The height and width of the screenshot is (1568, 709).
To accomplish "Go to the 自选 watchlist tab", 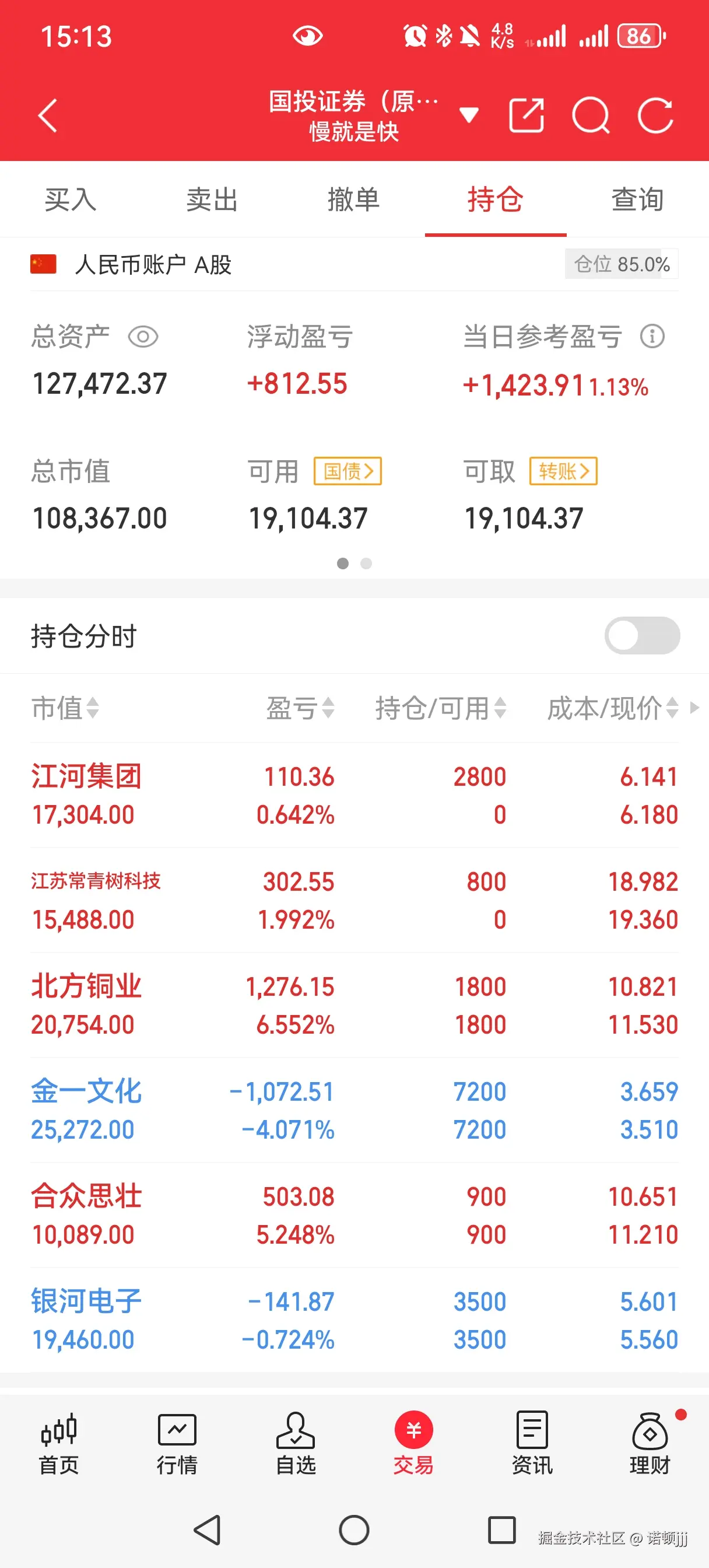I will tap(296, 1443).
